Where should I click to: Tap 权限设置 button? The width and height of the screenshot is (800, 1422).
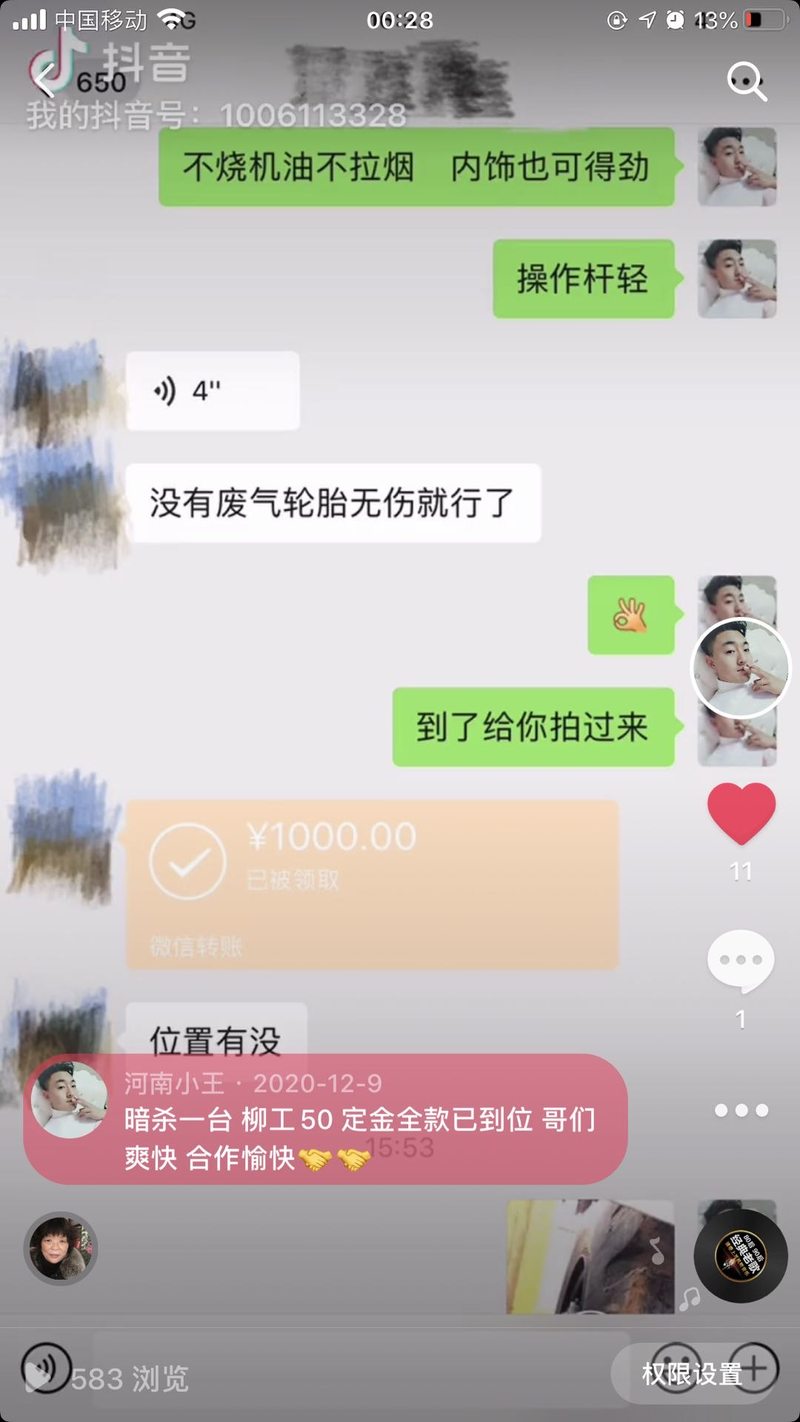pyautogui.click(x=692, y=1375)
